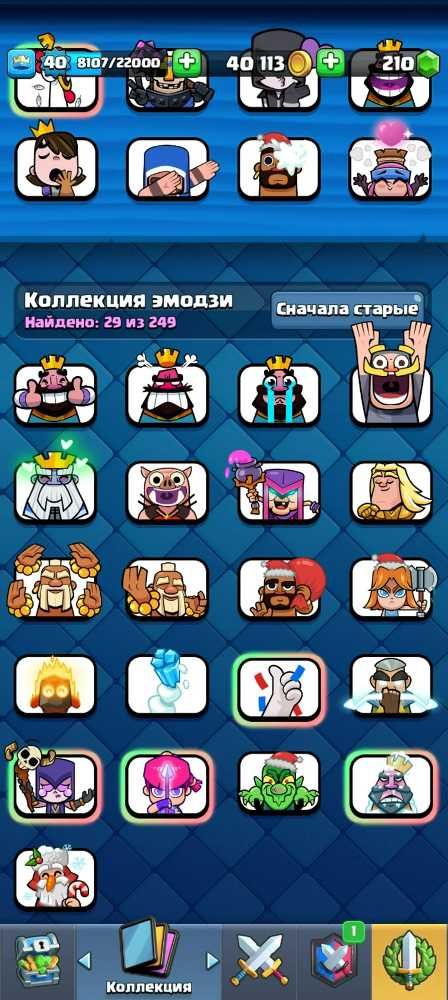Open the events laurel sword tab

click(409, 960)
